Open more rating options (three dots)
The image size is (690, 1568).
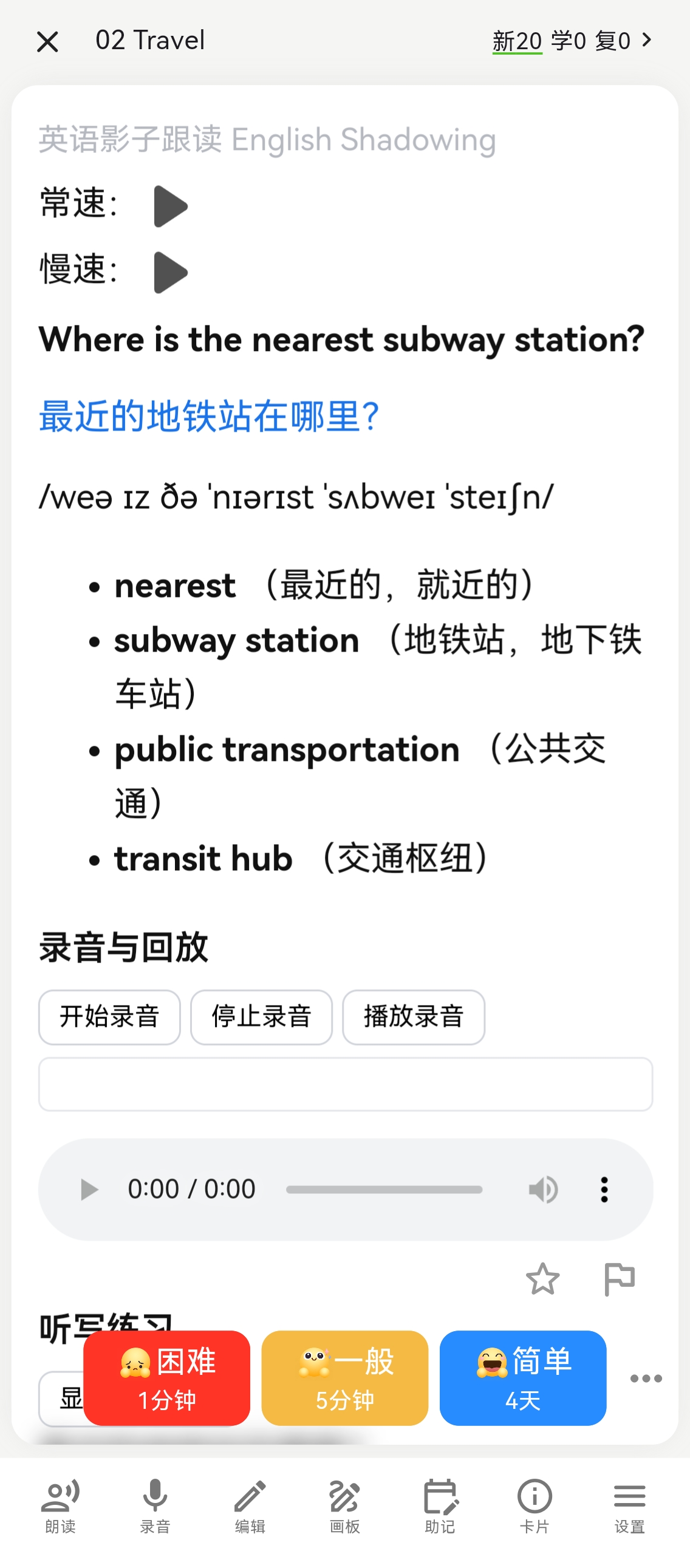point(646,1378)
